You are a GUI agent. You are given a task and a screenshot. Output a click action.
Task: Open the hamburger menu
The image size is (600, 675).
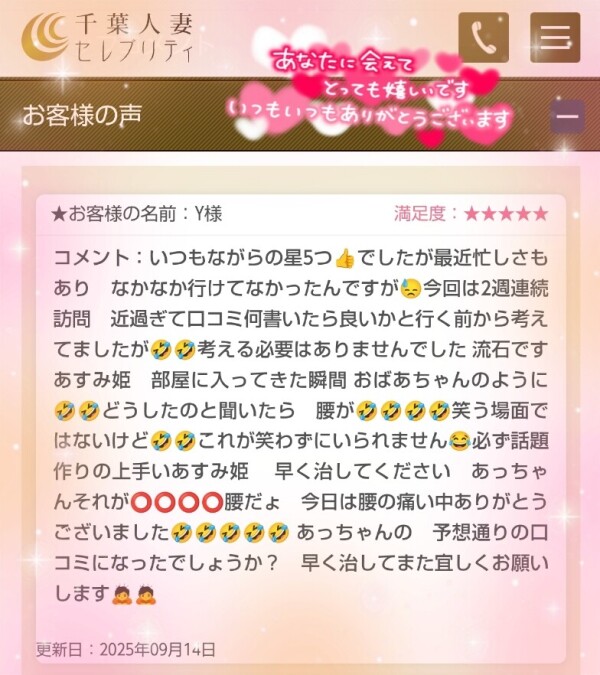(x=555, y=38)
